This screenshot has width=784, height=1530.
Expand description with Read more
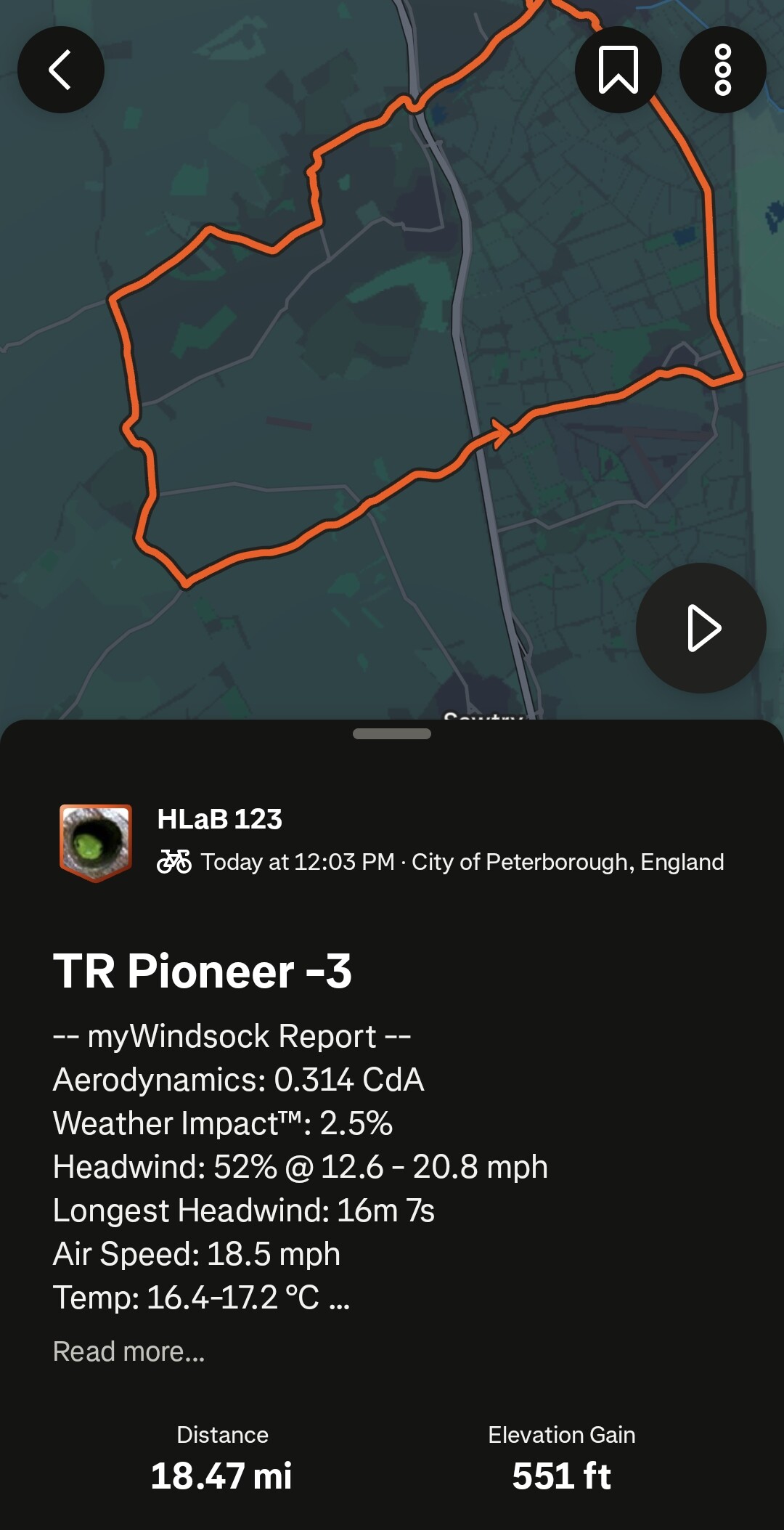pos(129,1351)
